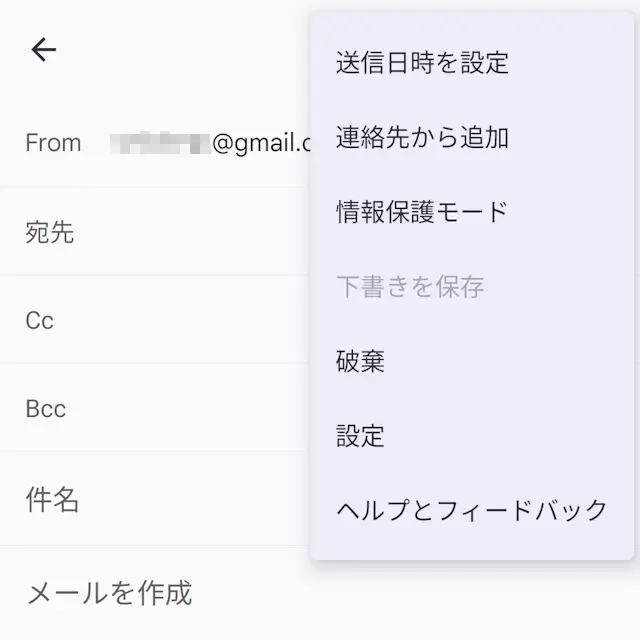640x640 pixels.
Task: Open 情報保護モード option
Action: click(422, 212)
